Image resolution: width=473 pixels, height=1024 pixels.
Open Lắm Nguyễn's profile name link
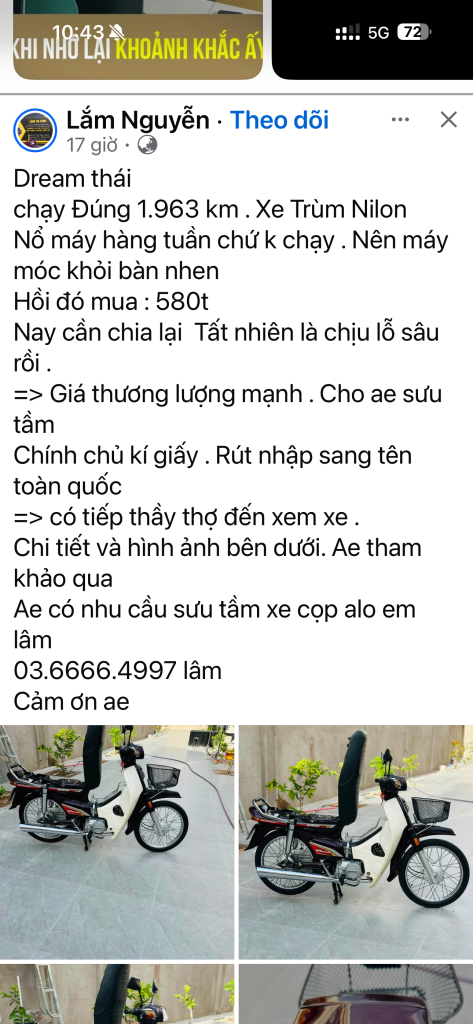pyautogui.click(x=138, y=120)
